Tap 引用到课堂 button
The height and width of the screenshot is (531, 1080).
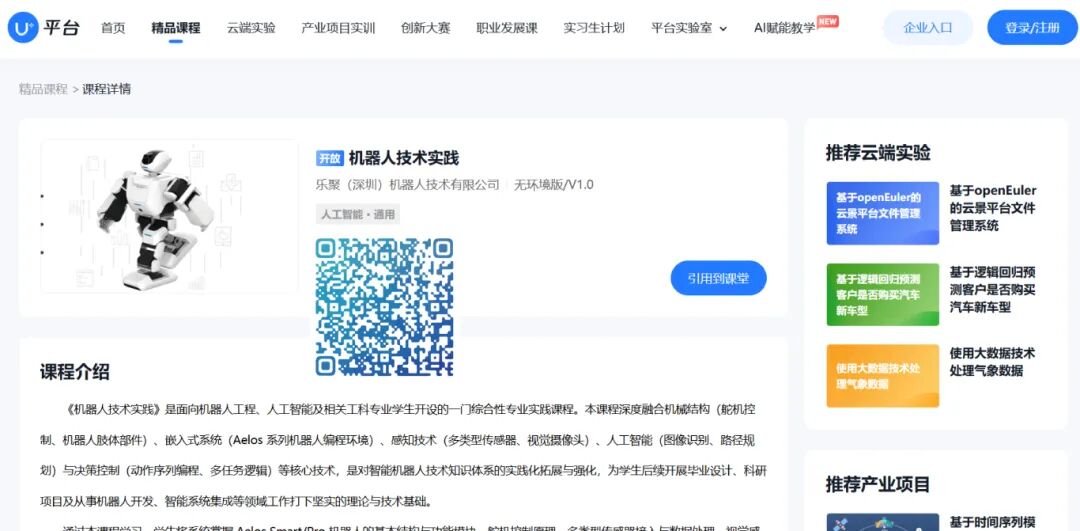pyautogui.click(x=718, y=278)
